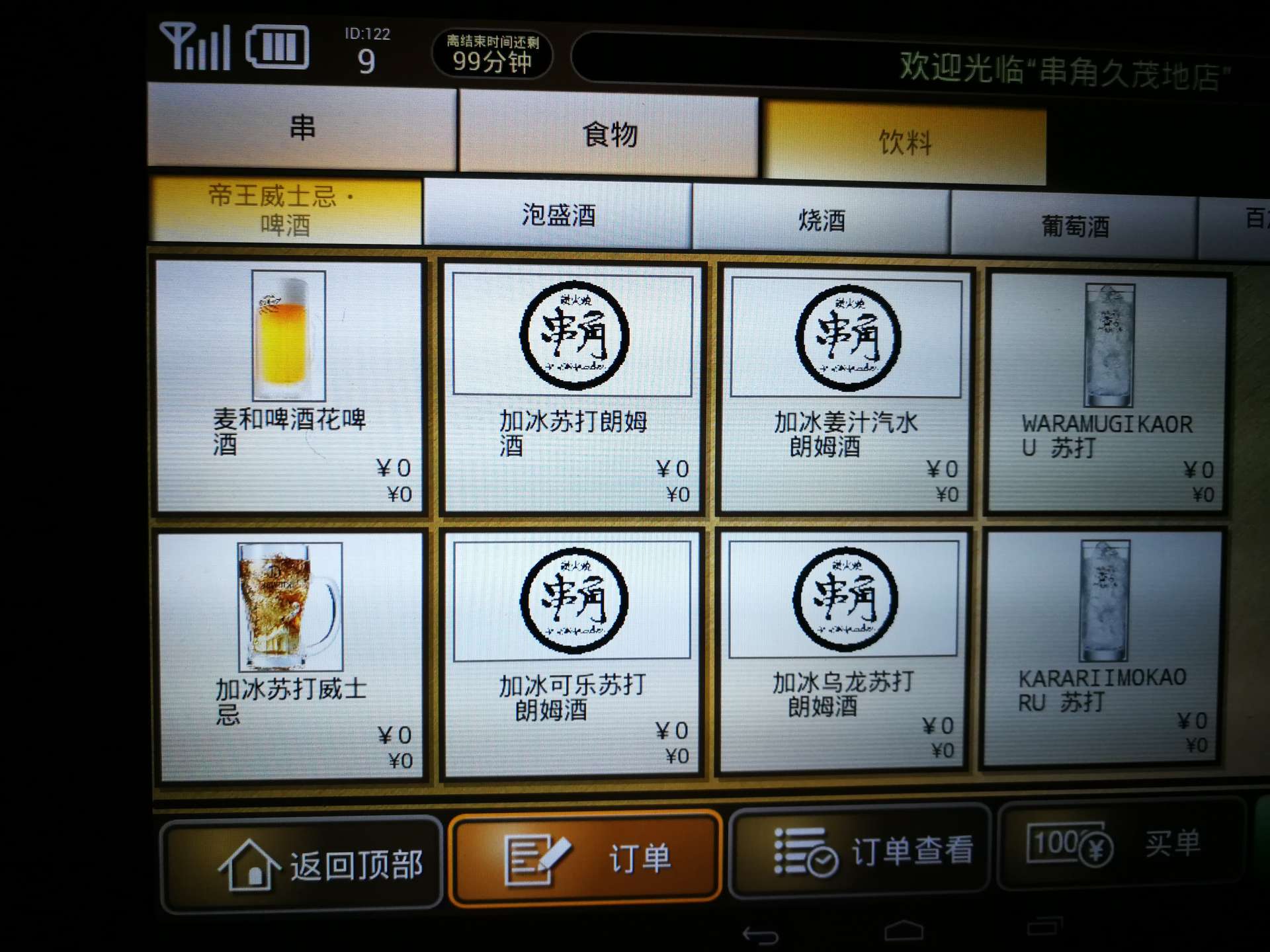Open the 泡盛酒 sub-tab
The image size is (1270, 952).
(558, 215)
